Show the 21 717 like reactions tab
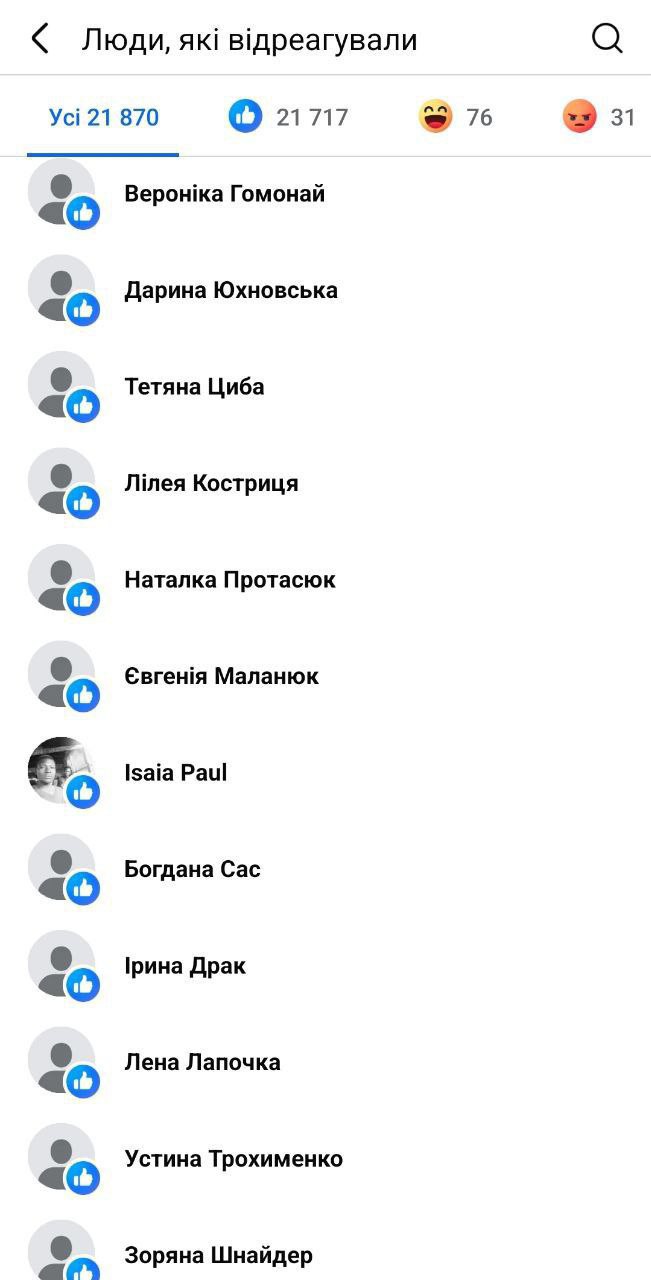 tap(288, 118)
